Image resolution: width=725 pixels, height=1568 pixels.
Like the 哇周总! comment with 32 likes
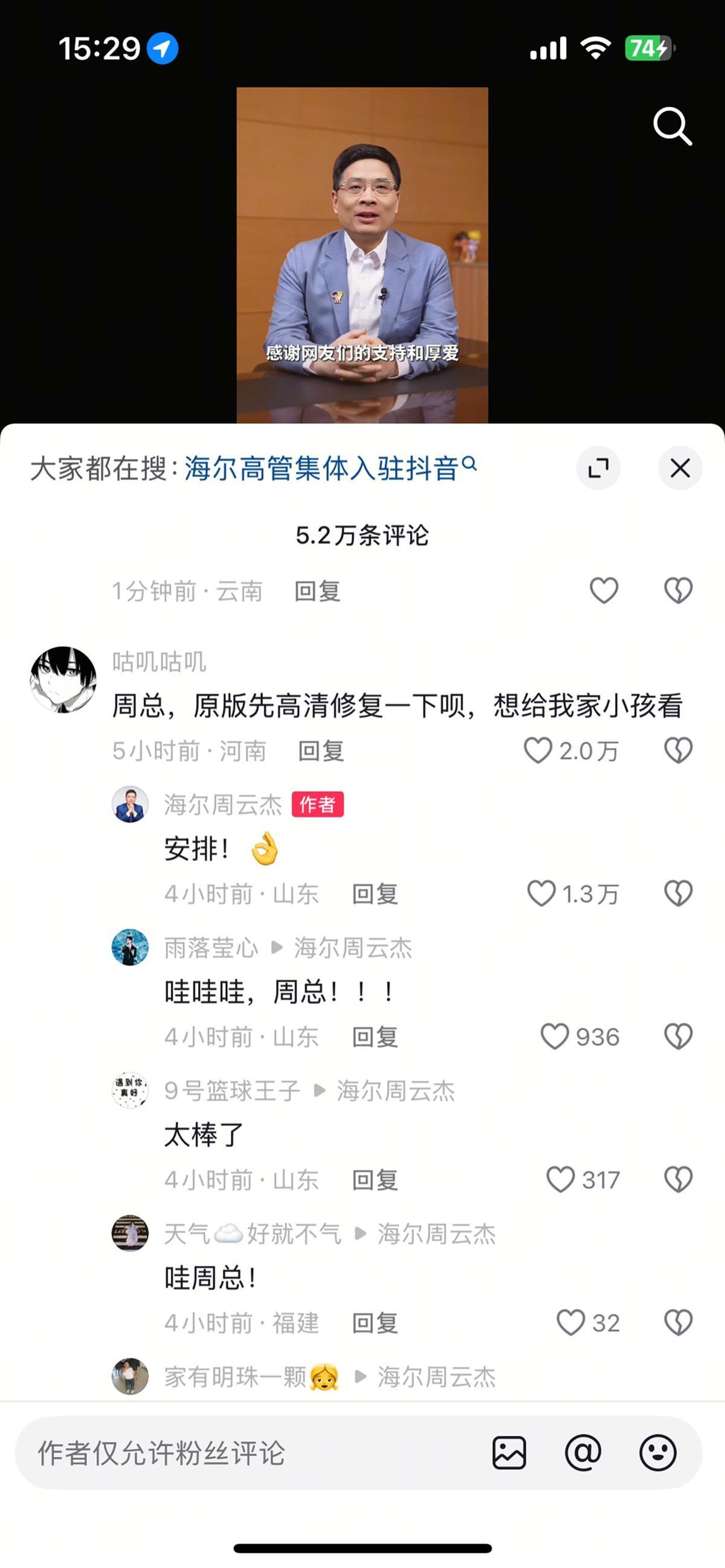coord(570,1322)
